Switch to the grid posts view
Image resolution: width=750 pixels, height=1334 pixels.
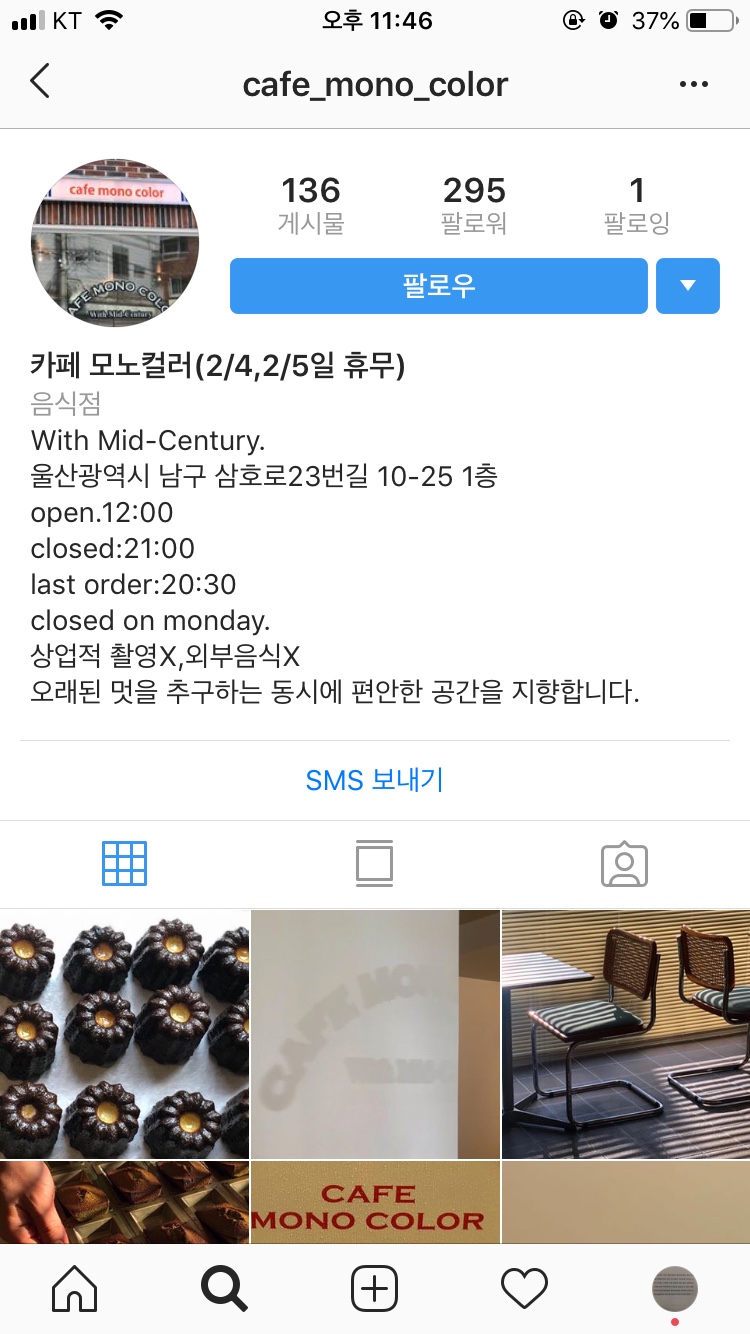125,863
